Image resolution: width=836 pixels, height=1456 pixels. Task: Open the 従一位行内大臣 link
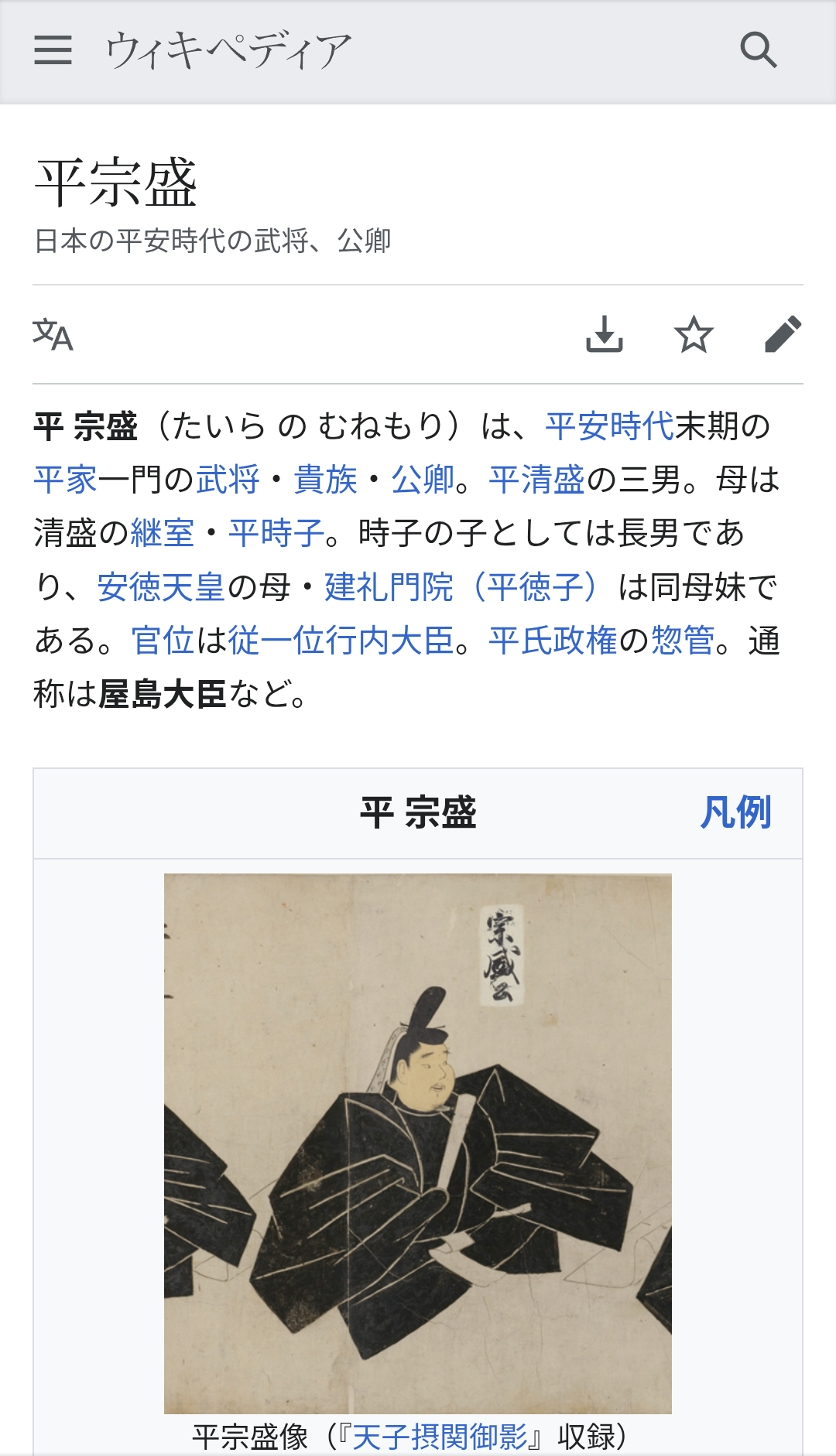pyautogui.click(x=341, y=641)
